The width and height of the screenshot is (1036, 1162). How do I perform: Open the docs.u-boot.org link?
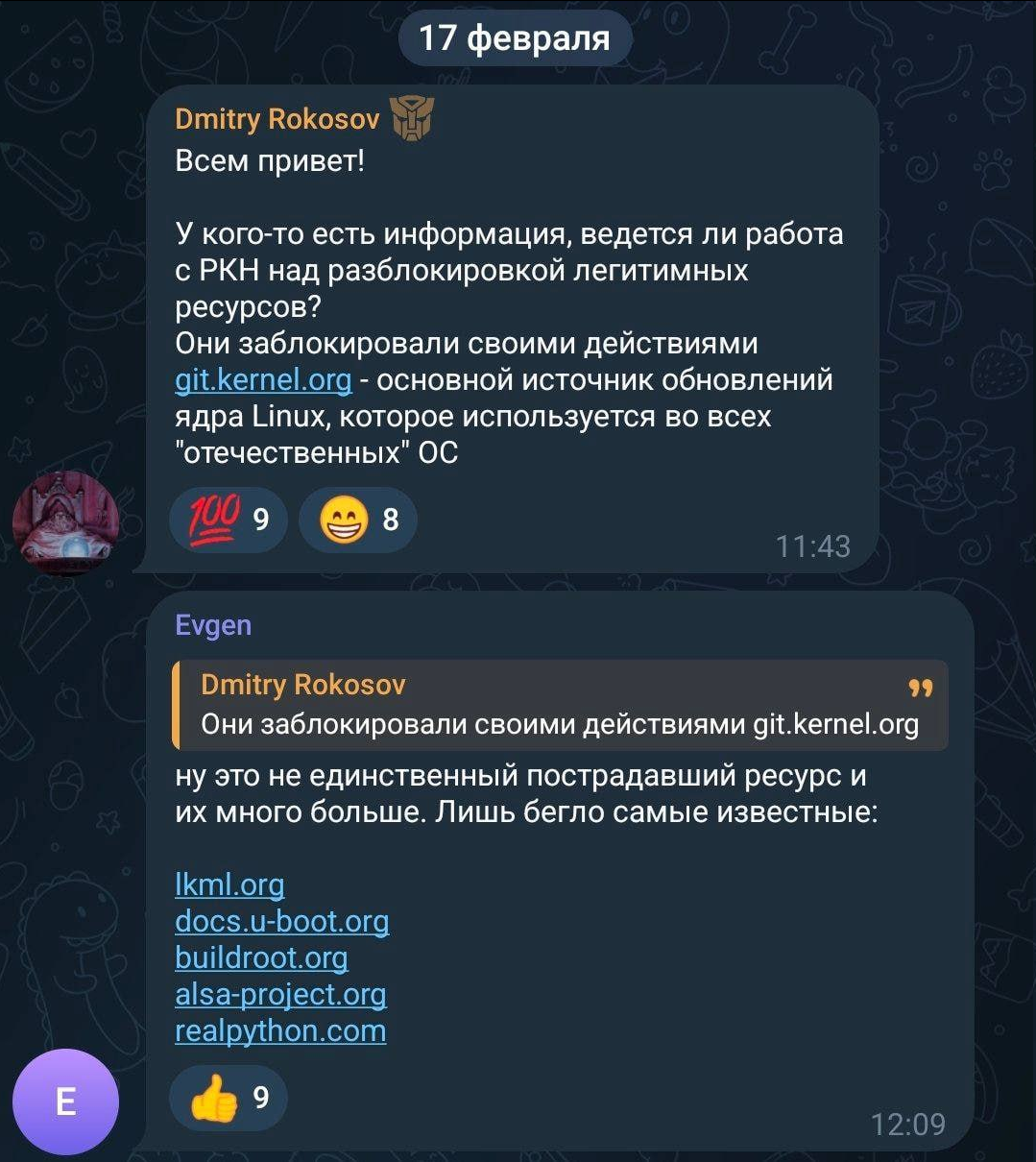[281, 921]
